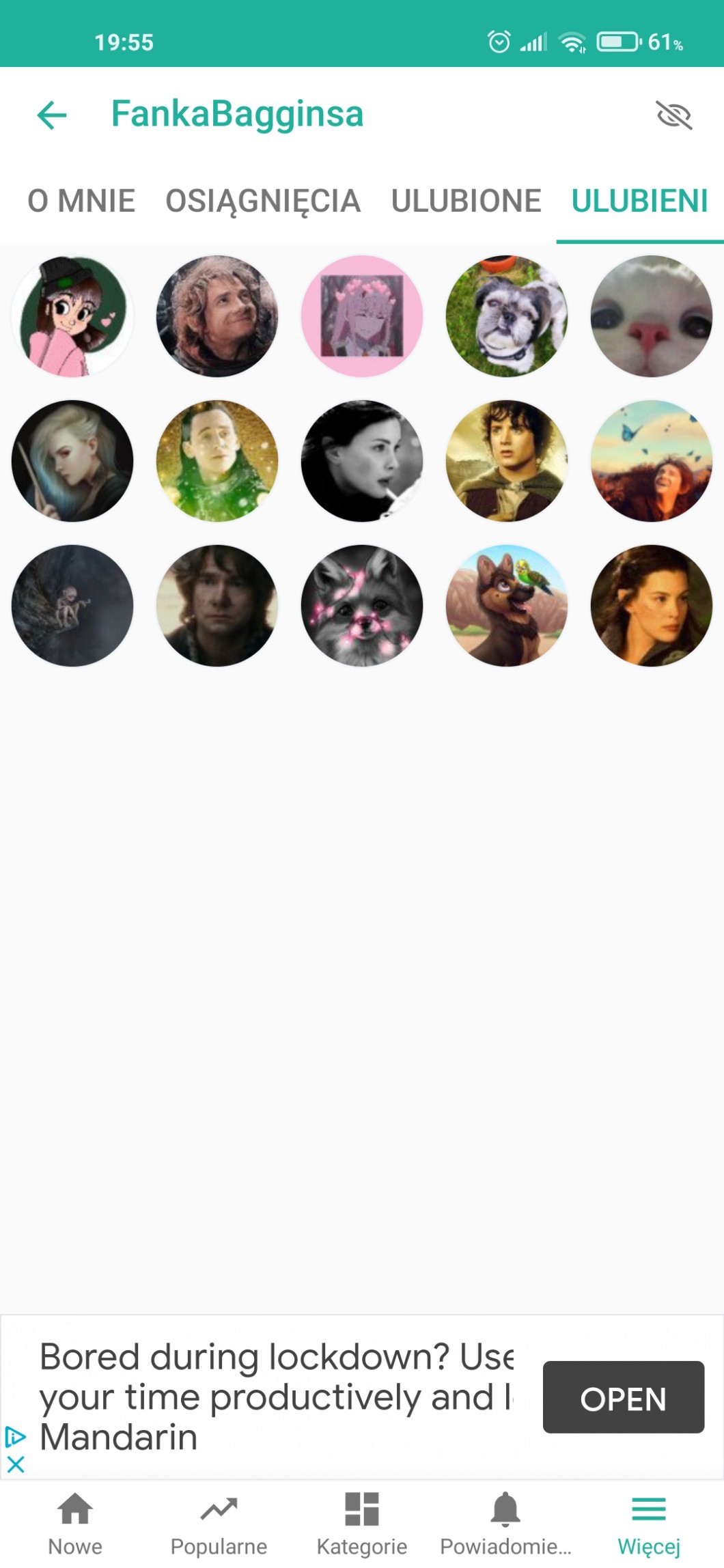Open the shih tzu dog on grass avatar
This screenshot has width=724, height=1568.
507,316
